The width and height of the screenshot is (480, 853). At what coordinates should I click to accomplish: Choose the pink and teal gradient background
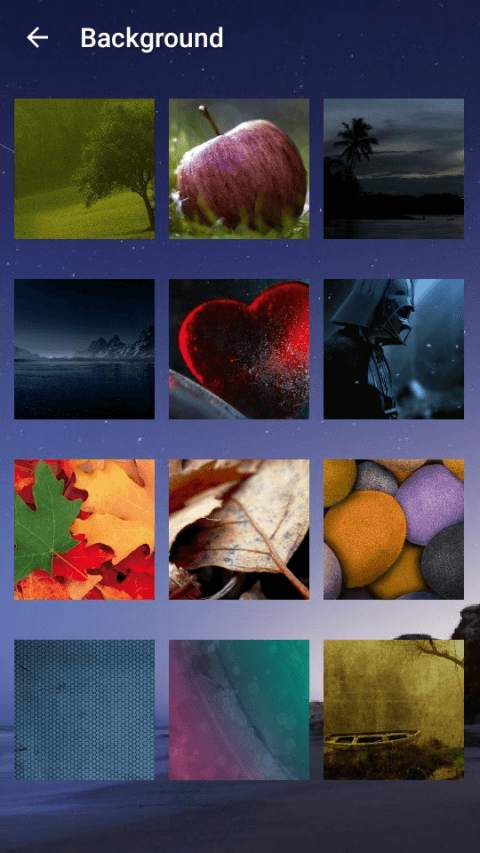pos(239,709)
